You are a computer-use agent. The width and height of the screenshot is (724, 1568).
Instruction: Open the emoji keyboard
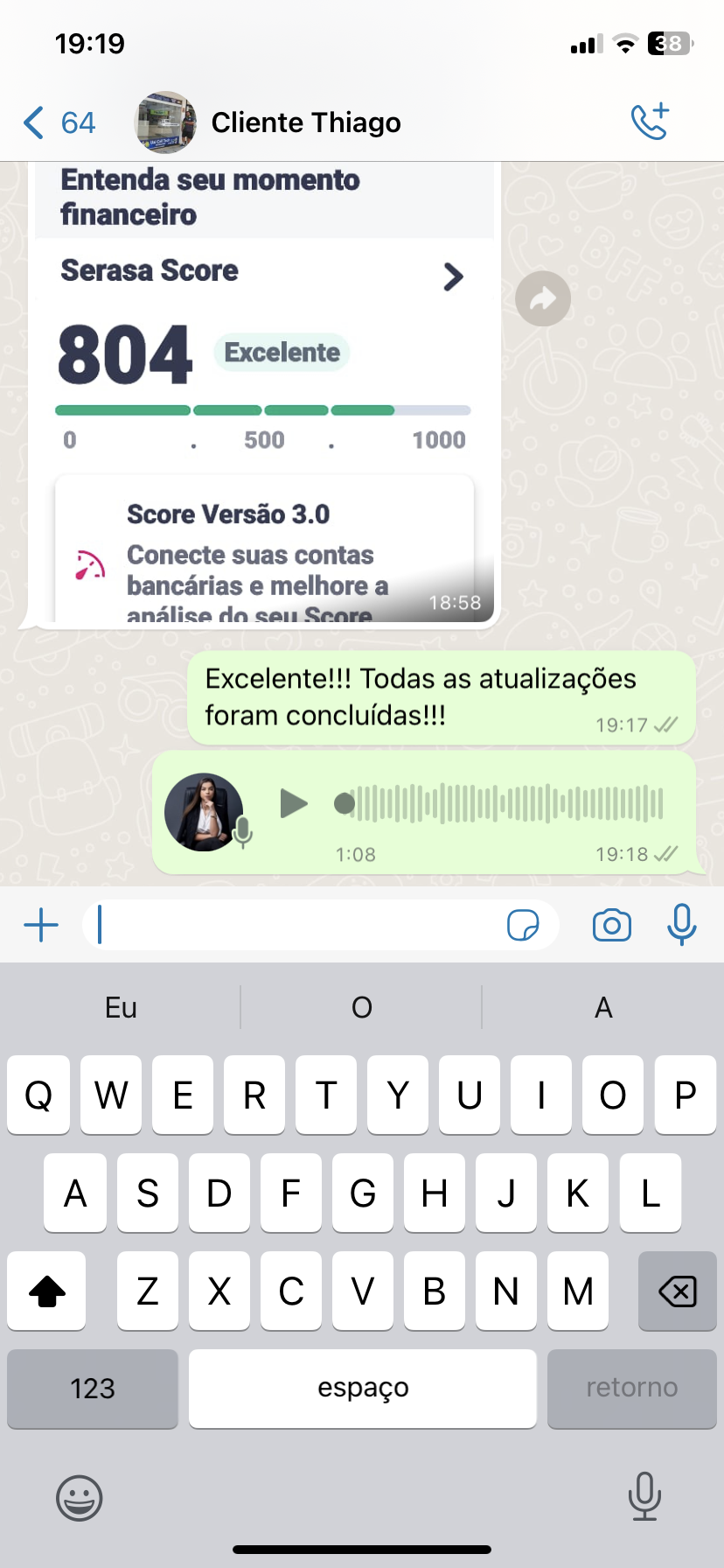[79, 1497]
